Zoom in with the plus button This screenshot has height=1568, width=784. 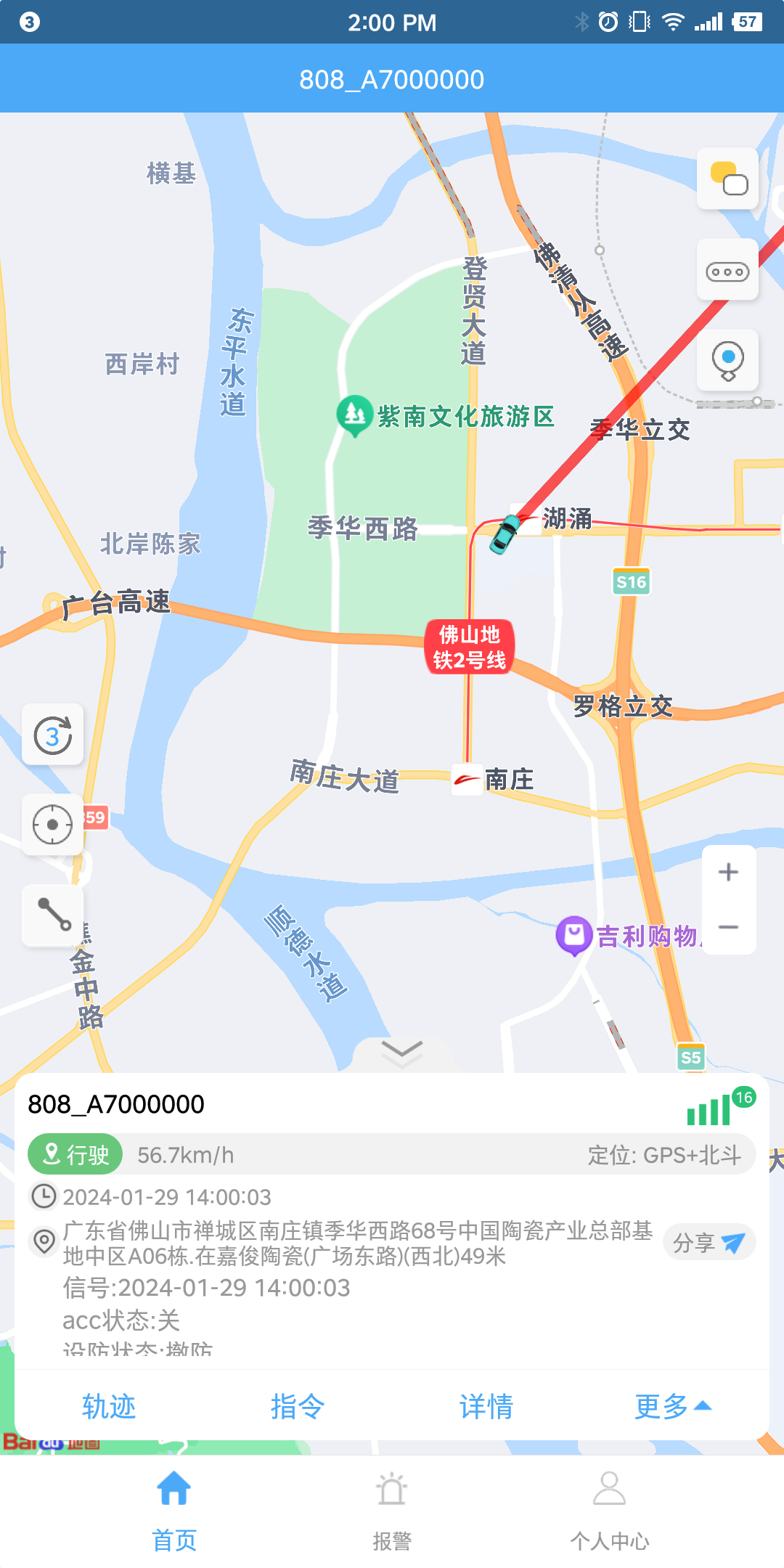pyautogui.click(x=729, y=872)
